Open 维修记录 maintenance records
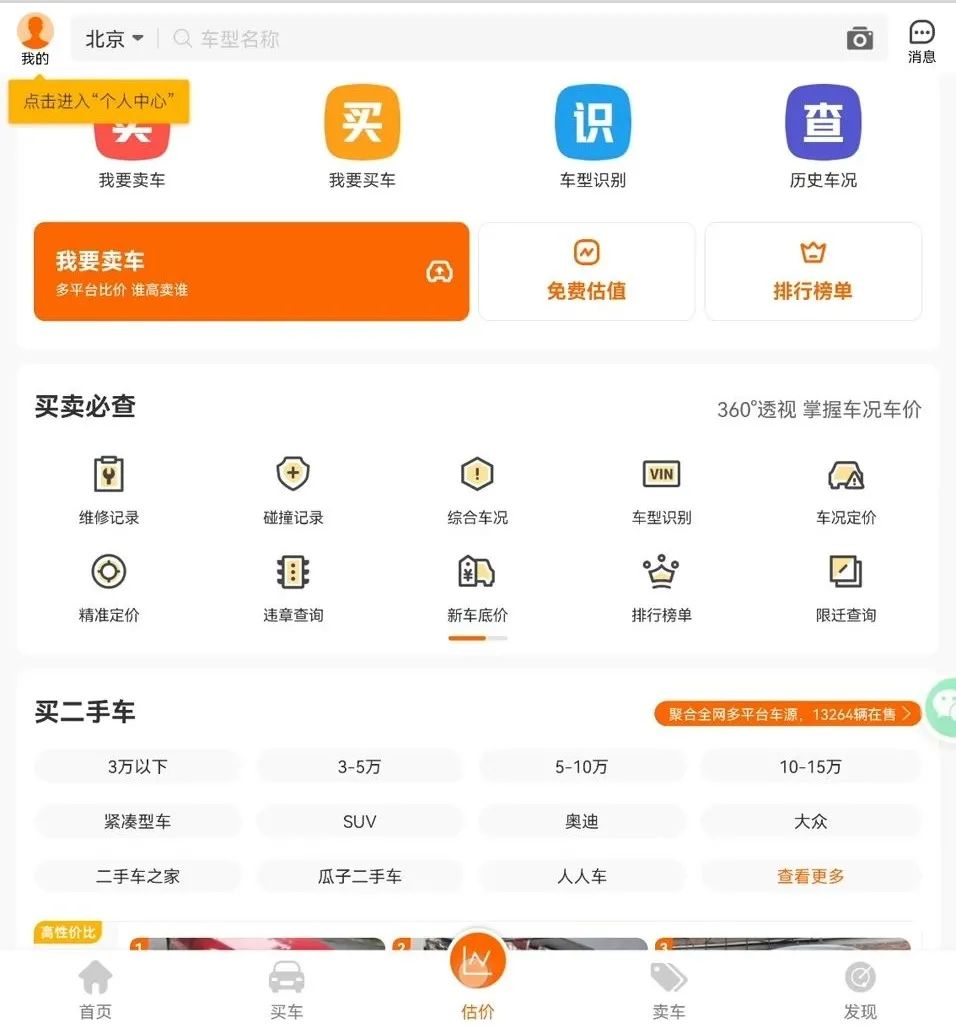The width and height of the screenshot is (956, 1028). (x=108, y=489)
